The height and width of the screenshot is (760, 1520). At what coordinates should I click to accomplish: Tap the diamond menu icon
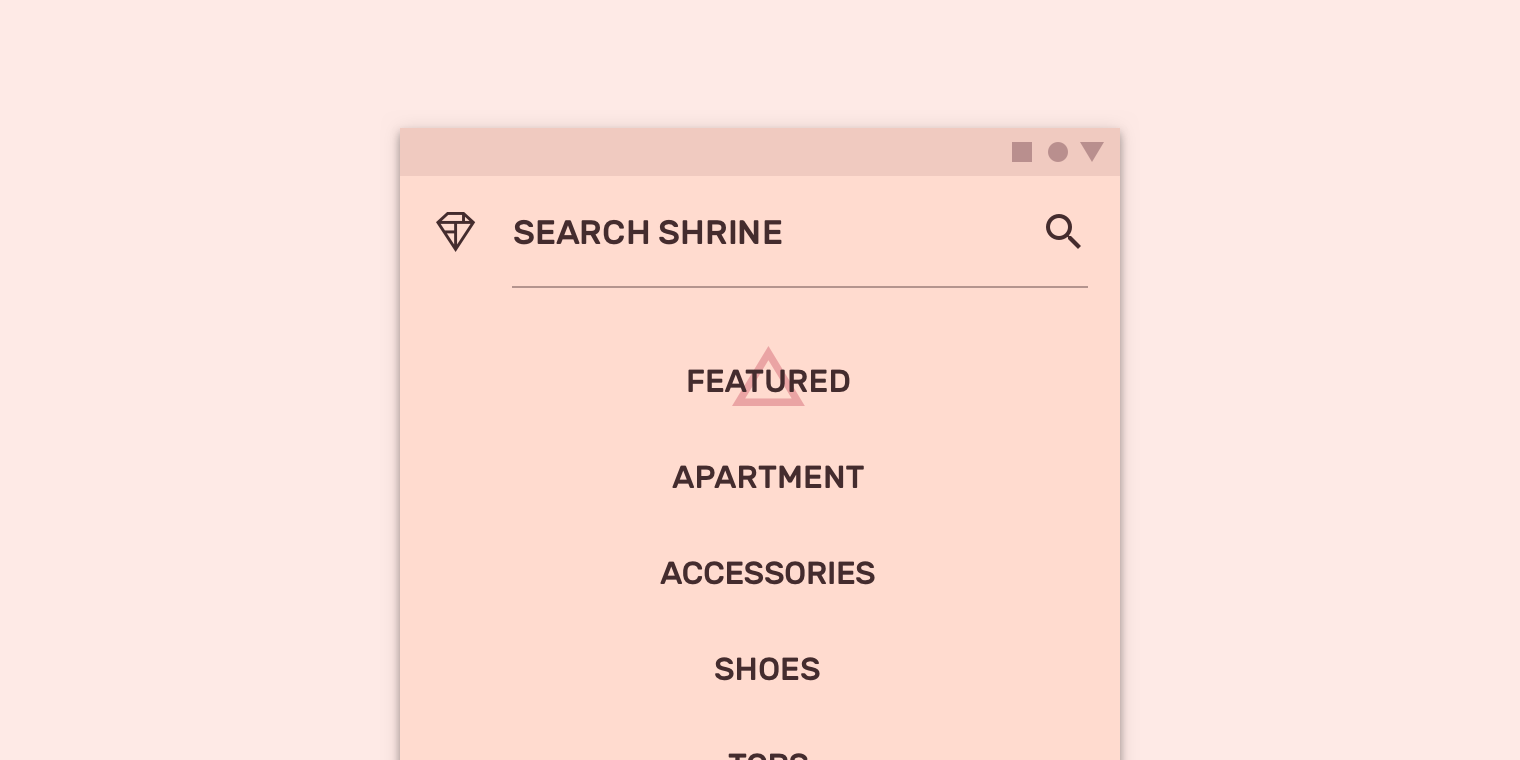pyautogui.click(x=455, y=232)
